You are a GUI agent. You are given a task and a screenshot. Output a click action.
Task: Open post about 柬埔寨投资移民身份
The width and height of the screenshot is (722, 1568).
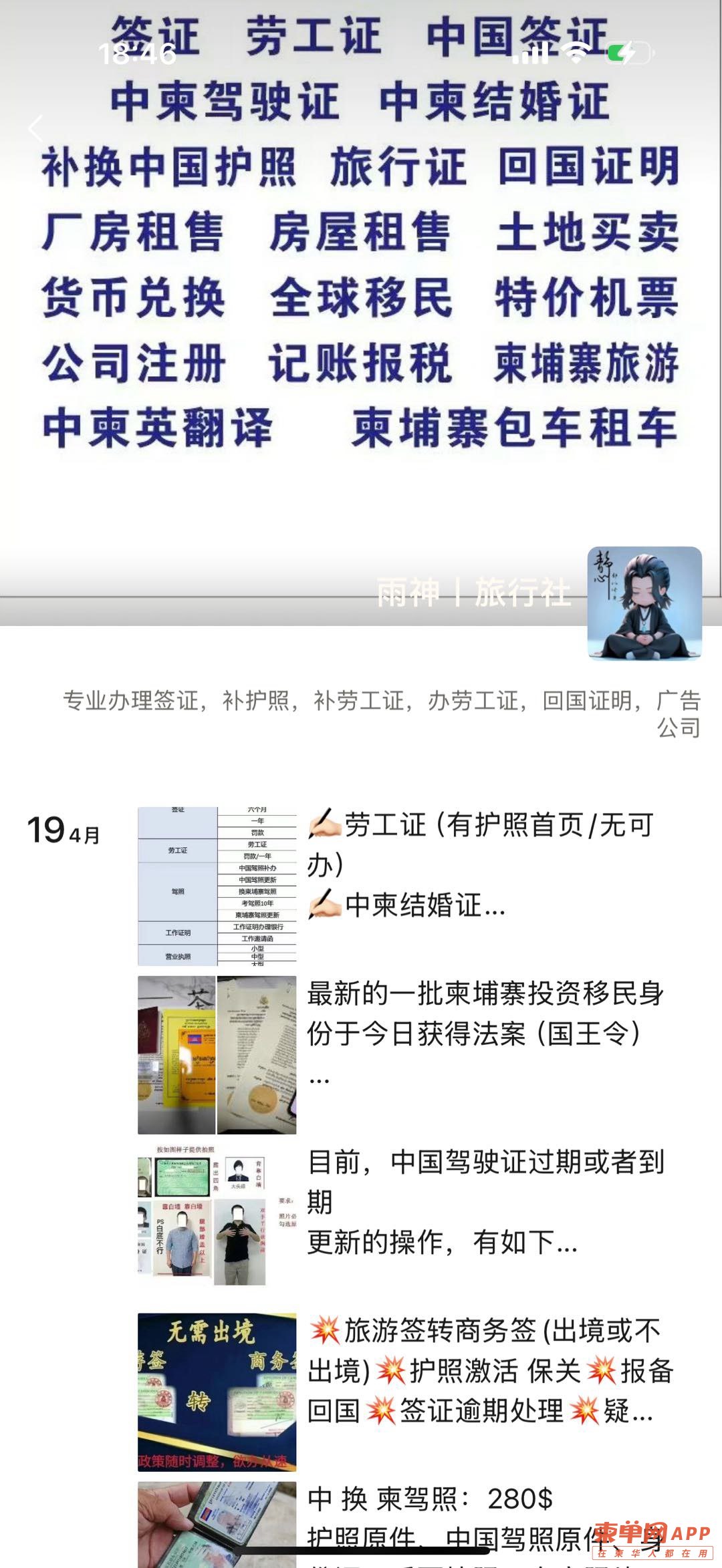click(485, 1032)
